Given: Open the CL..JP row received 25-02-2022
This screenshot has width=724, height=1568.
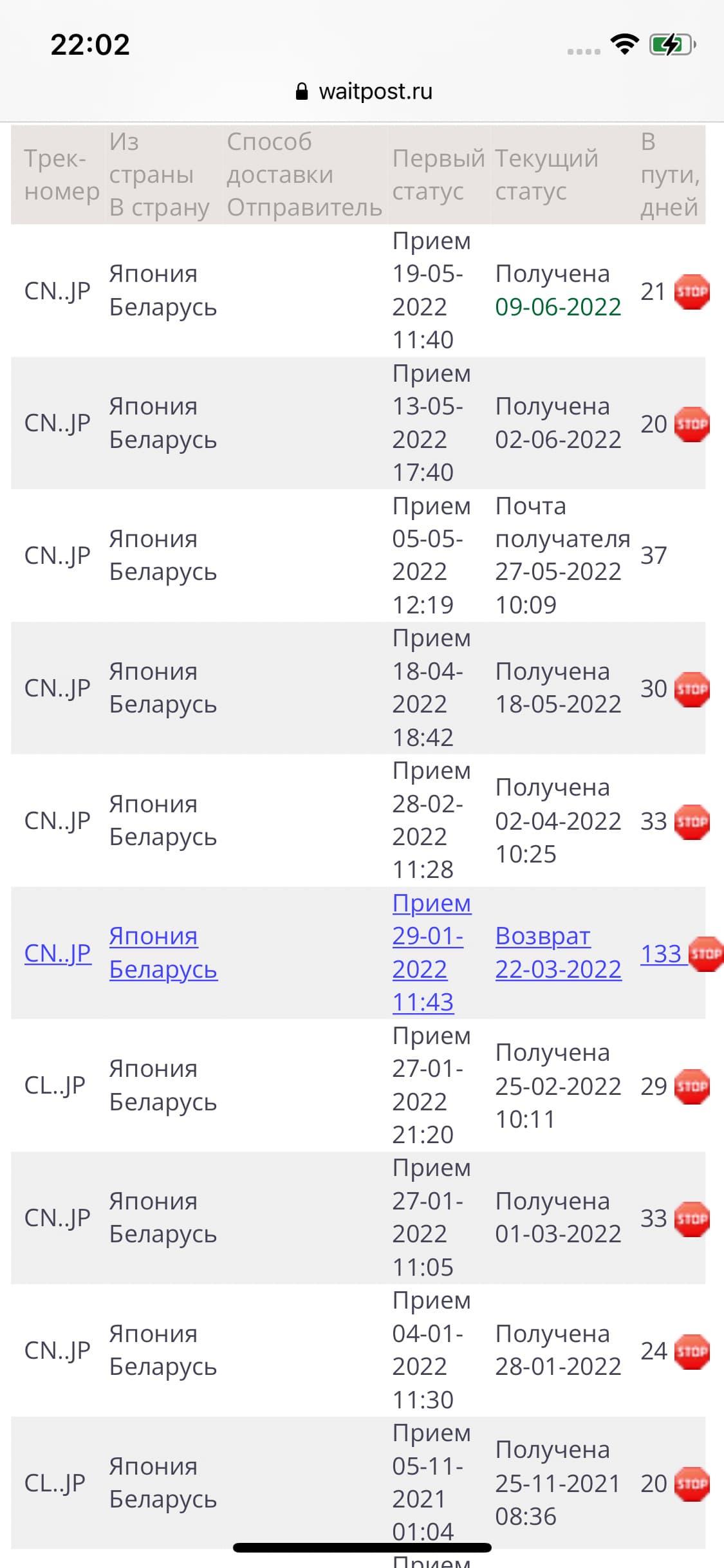Looking at the screenshot, I should coord(358,1085).
